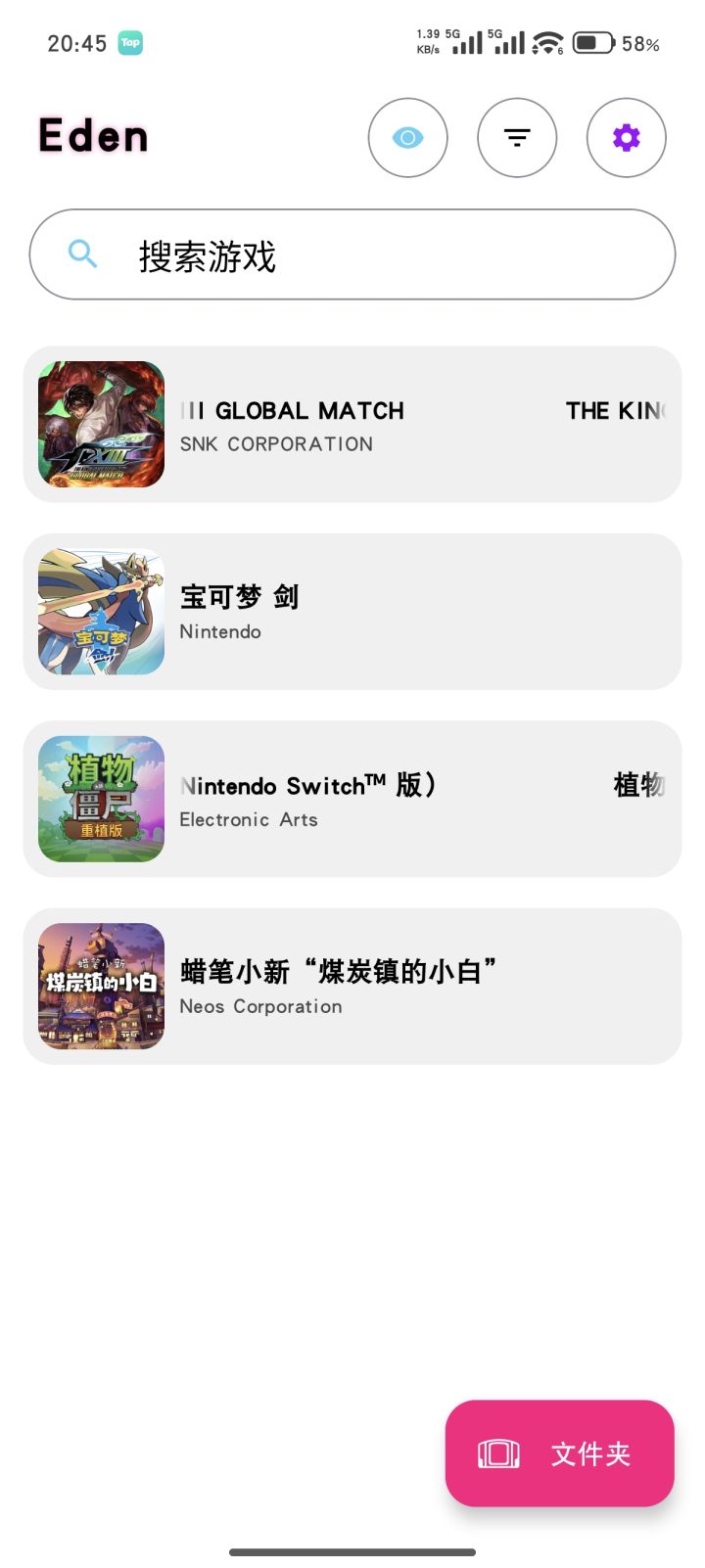The width and height of the screenshot is (705, 1568).
Task: Open the Electronic Arts 植物 game card
Action: tap(352, 799)
